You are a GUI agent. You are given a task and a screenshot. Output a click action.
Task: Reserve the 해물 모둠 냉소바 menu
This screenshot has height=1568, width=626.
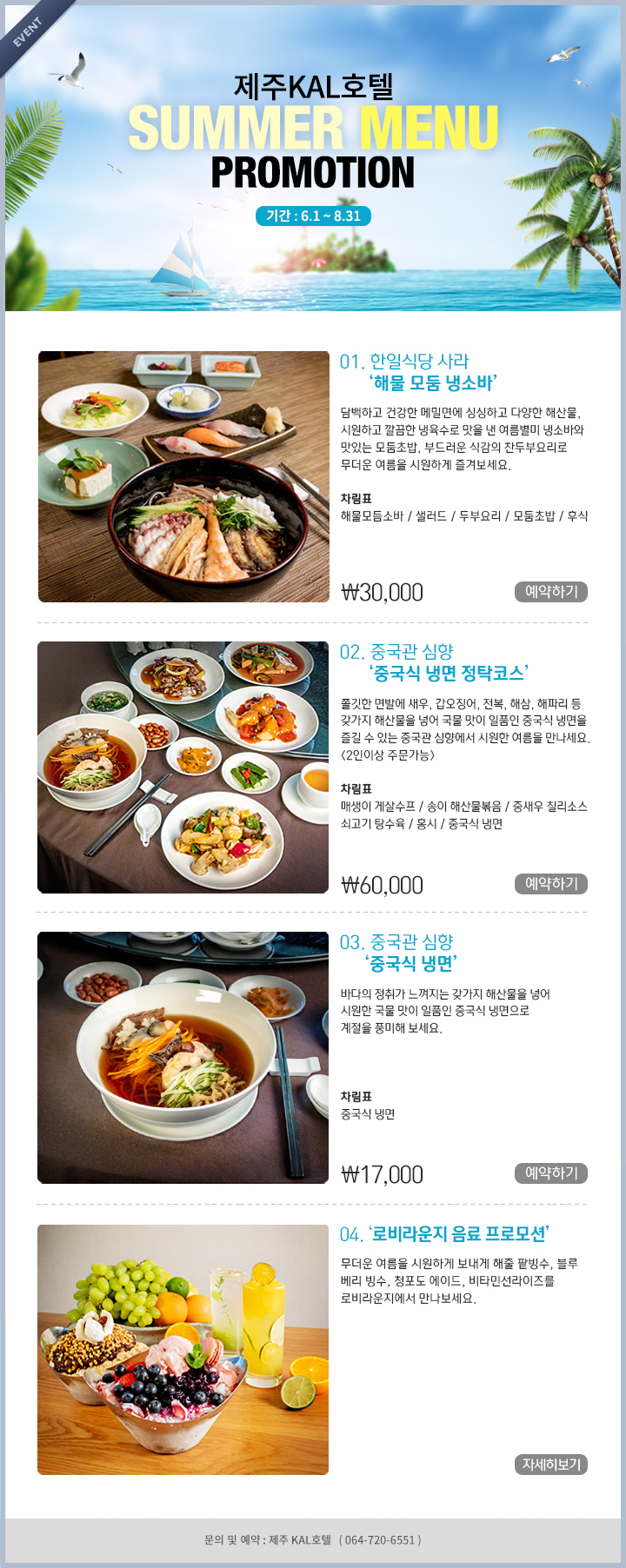[x=550, y=592]
